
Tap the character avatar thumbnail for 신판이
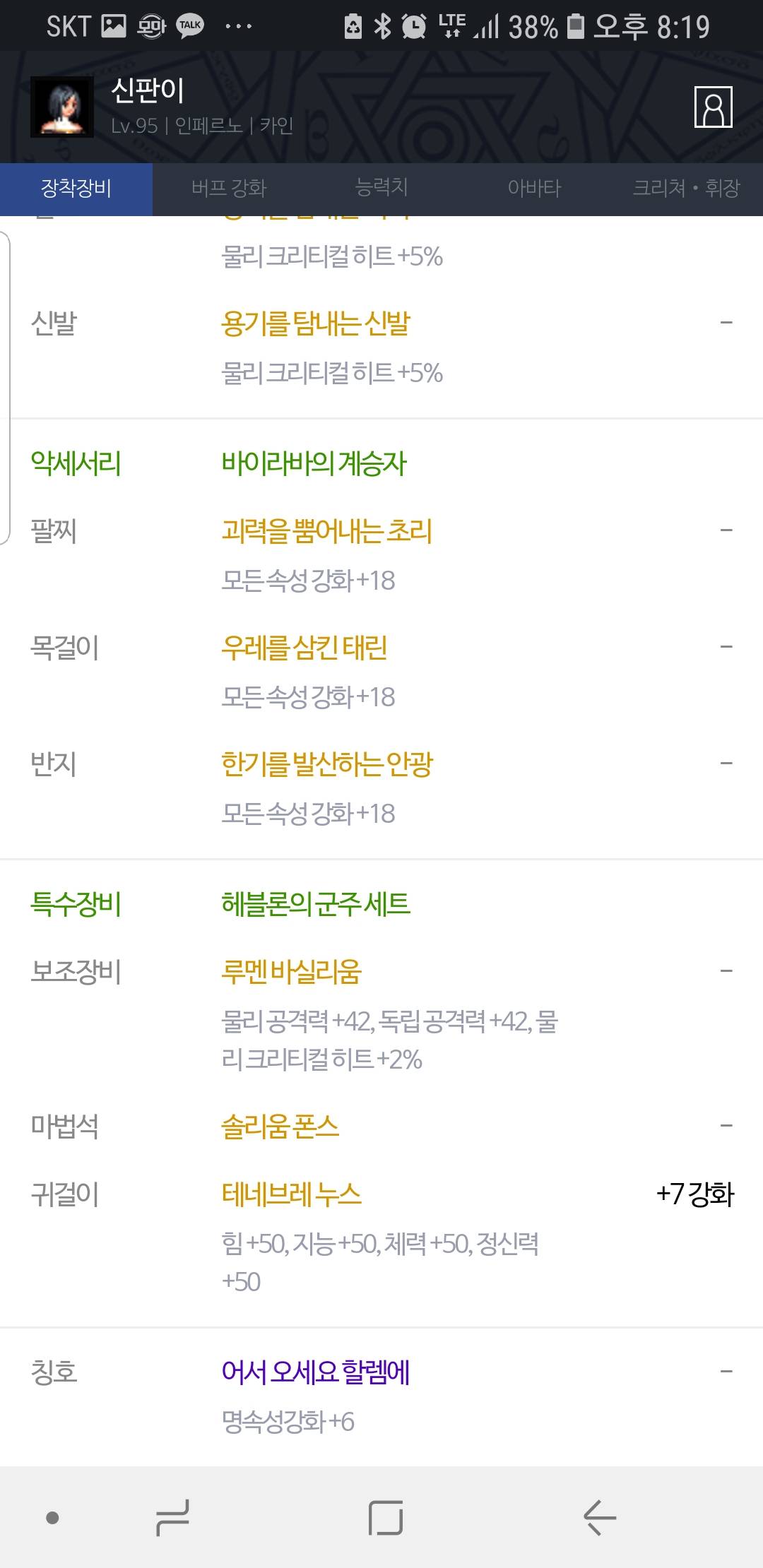click(62, 107)
